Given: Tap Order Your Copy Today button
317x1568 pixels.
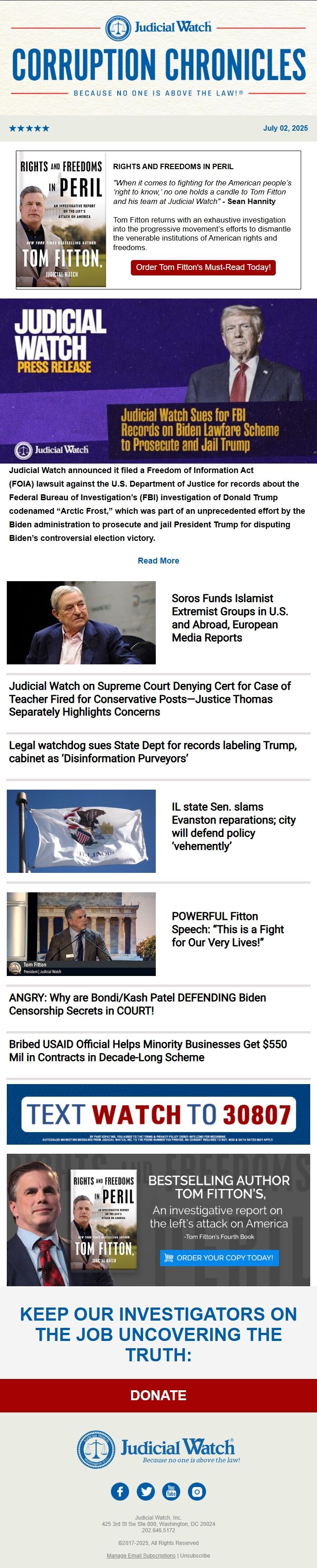Looking at the screenshot, I should click(x=219, y=1258).
